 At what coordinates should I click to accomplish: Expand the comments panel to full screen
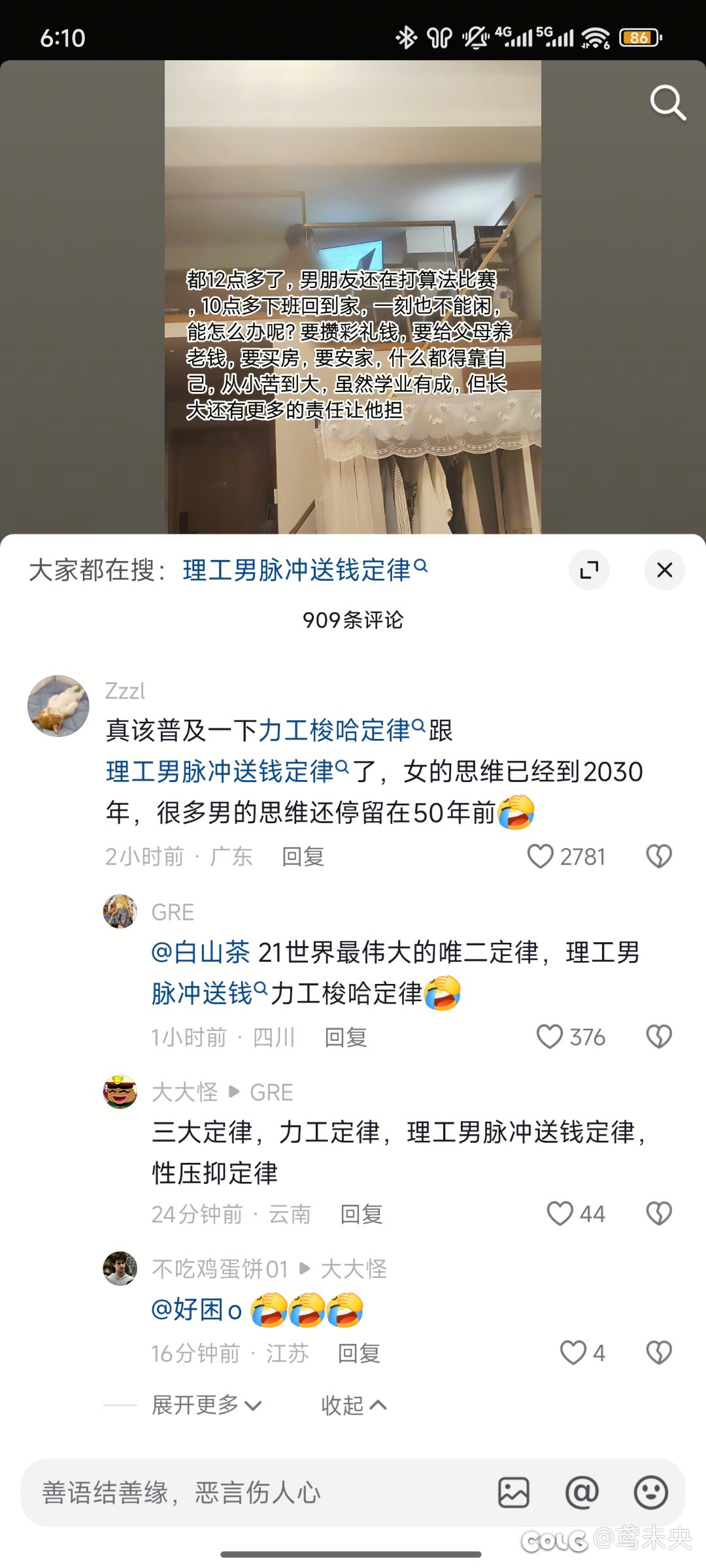point(589,570)
